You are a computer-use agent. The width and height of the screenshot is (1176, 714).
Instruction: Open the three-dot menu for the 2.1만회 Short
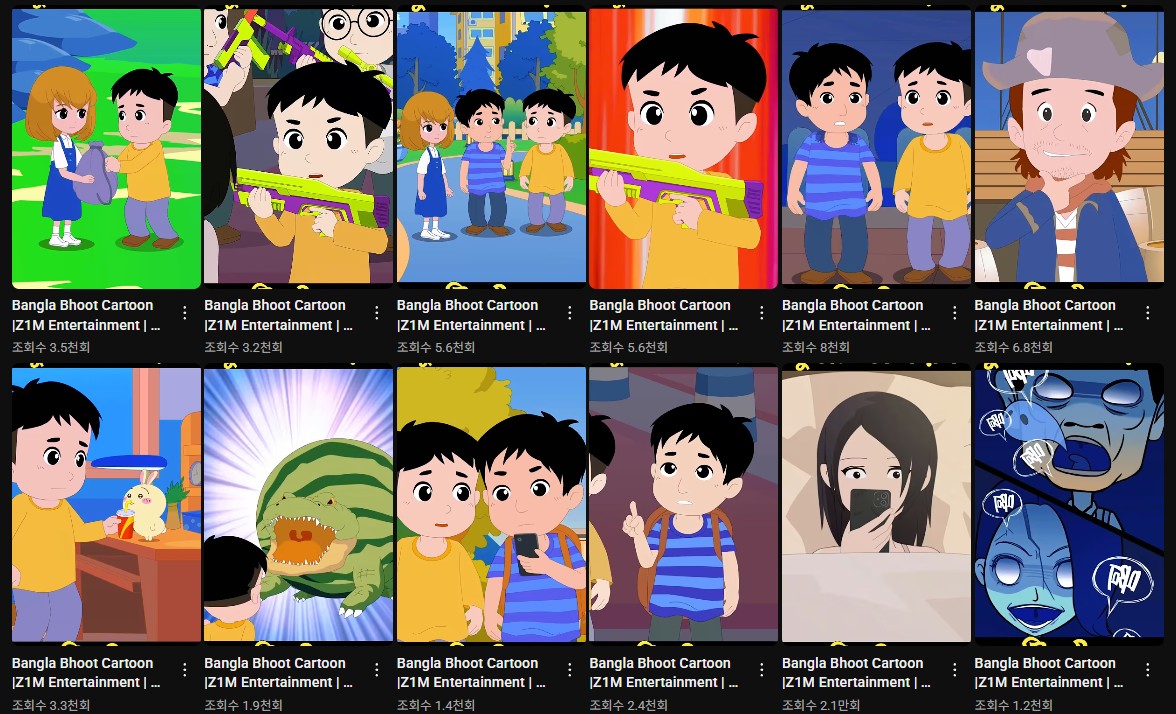tap(954, 671)
